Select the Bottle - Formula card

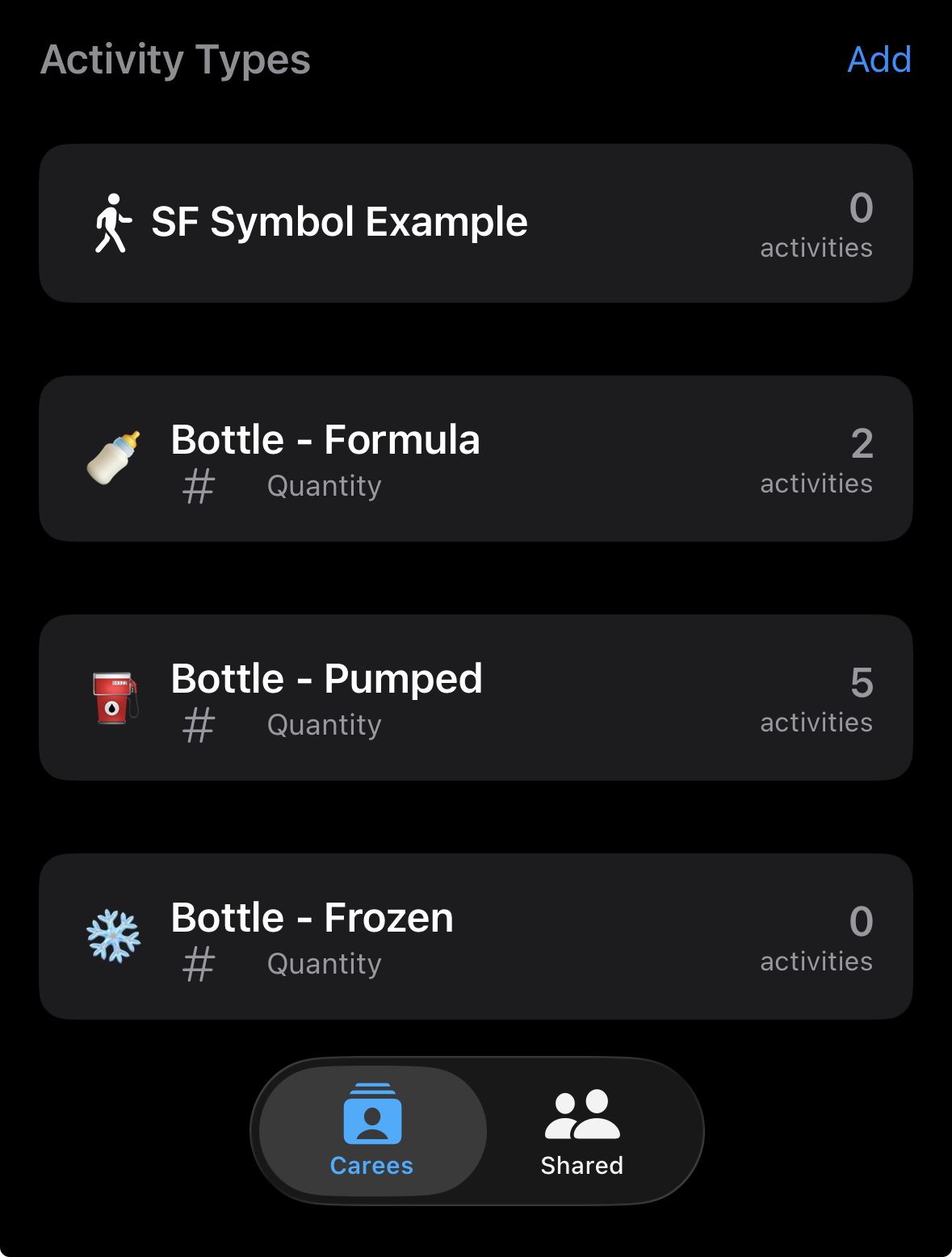(476, 457)
